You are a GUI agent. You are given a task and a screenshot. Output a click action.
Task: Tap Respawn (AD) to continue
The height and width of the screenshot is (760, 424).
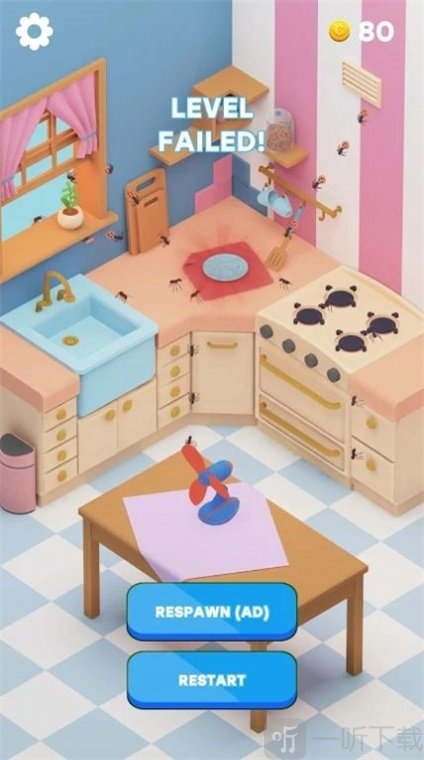[x=212, y=612]
